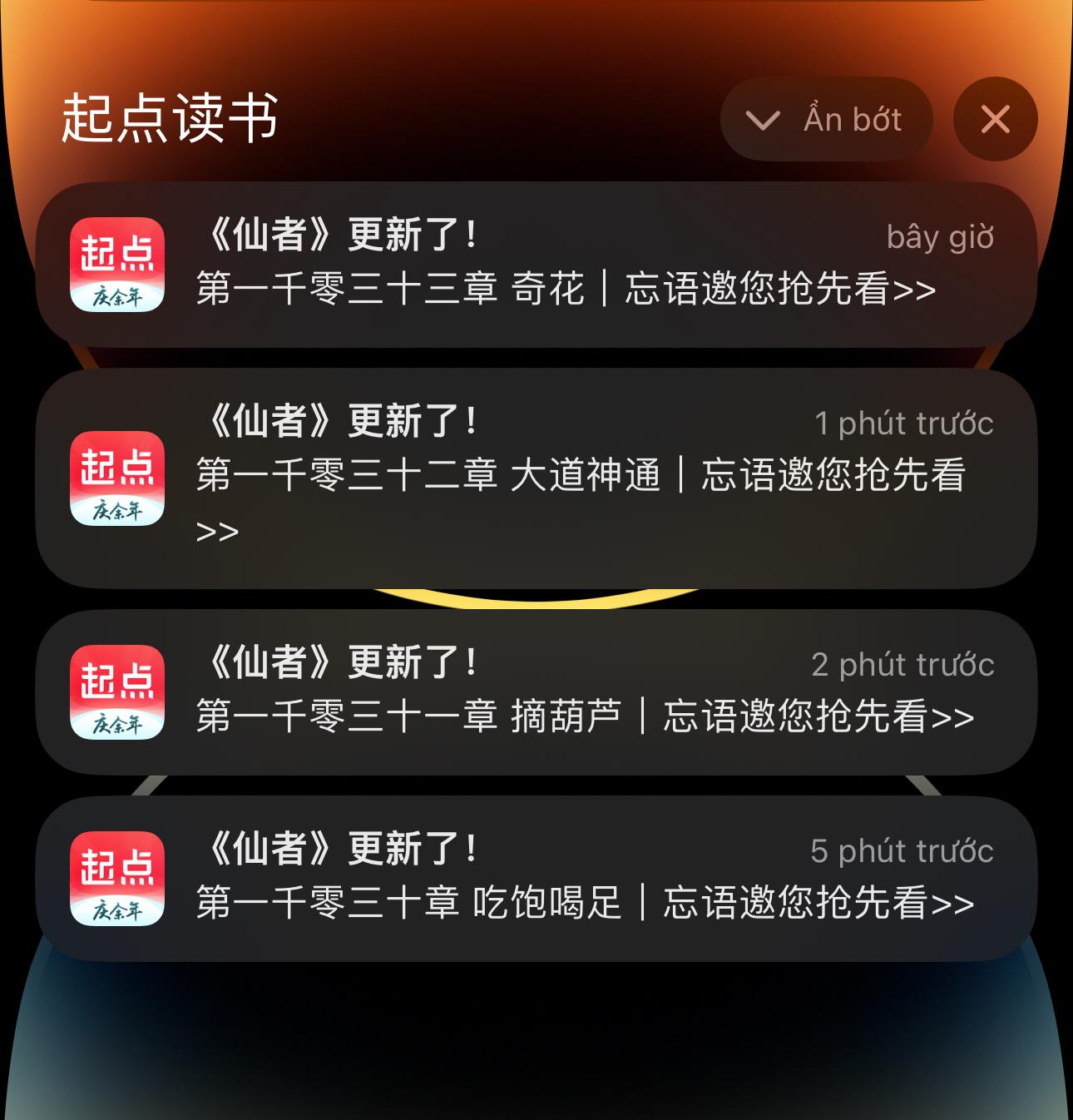
Task: Clear the 起点读书 notification group
Action: 995,120
